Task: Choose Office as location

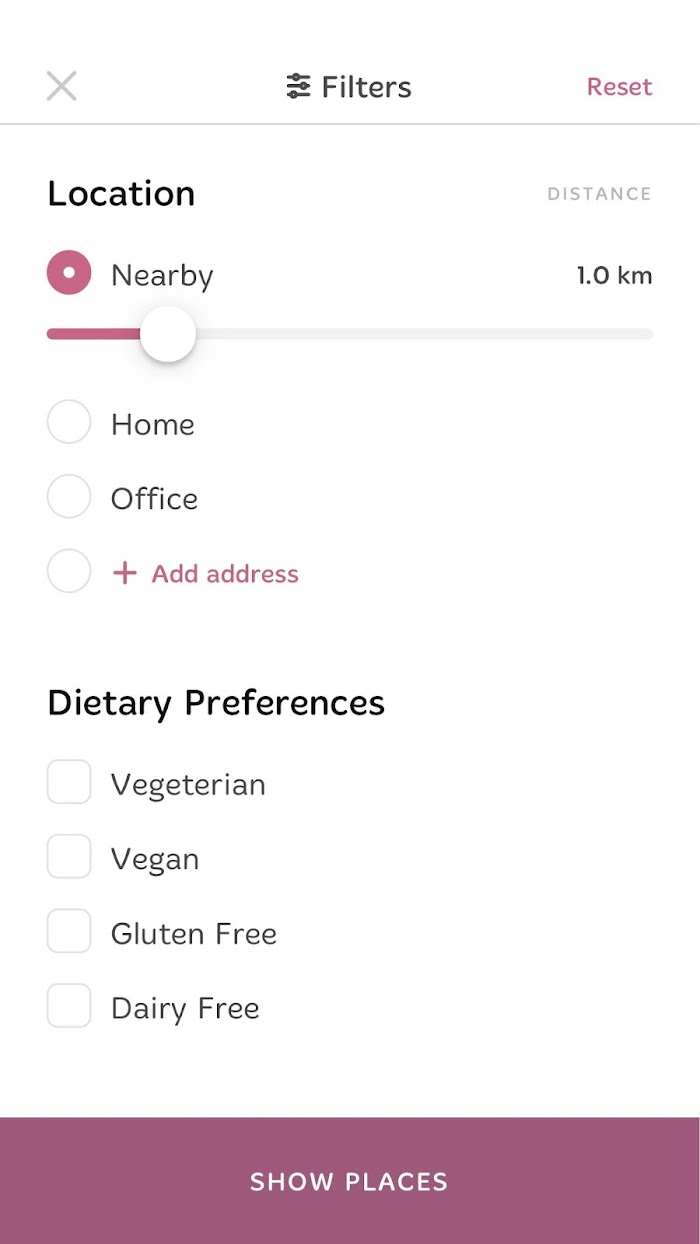Action: (69, 496)
